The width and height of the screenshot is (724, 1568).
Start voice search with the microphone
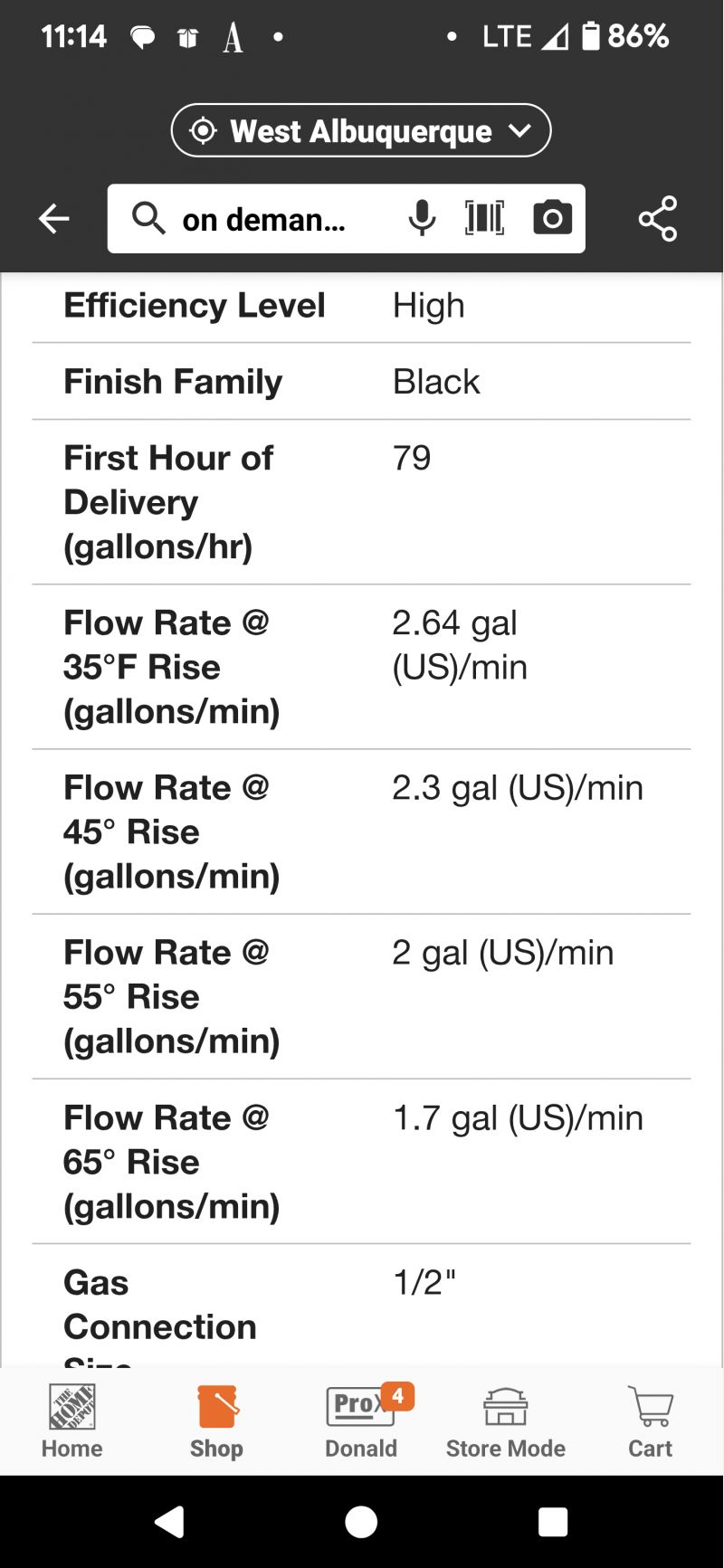tap(422, 218)
